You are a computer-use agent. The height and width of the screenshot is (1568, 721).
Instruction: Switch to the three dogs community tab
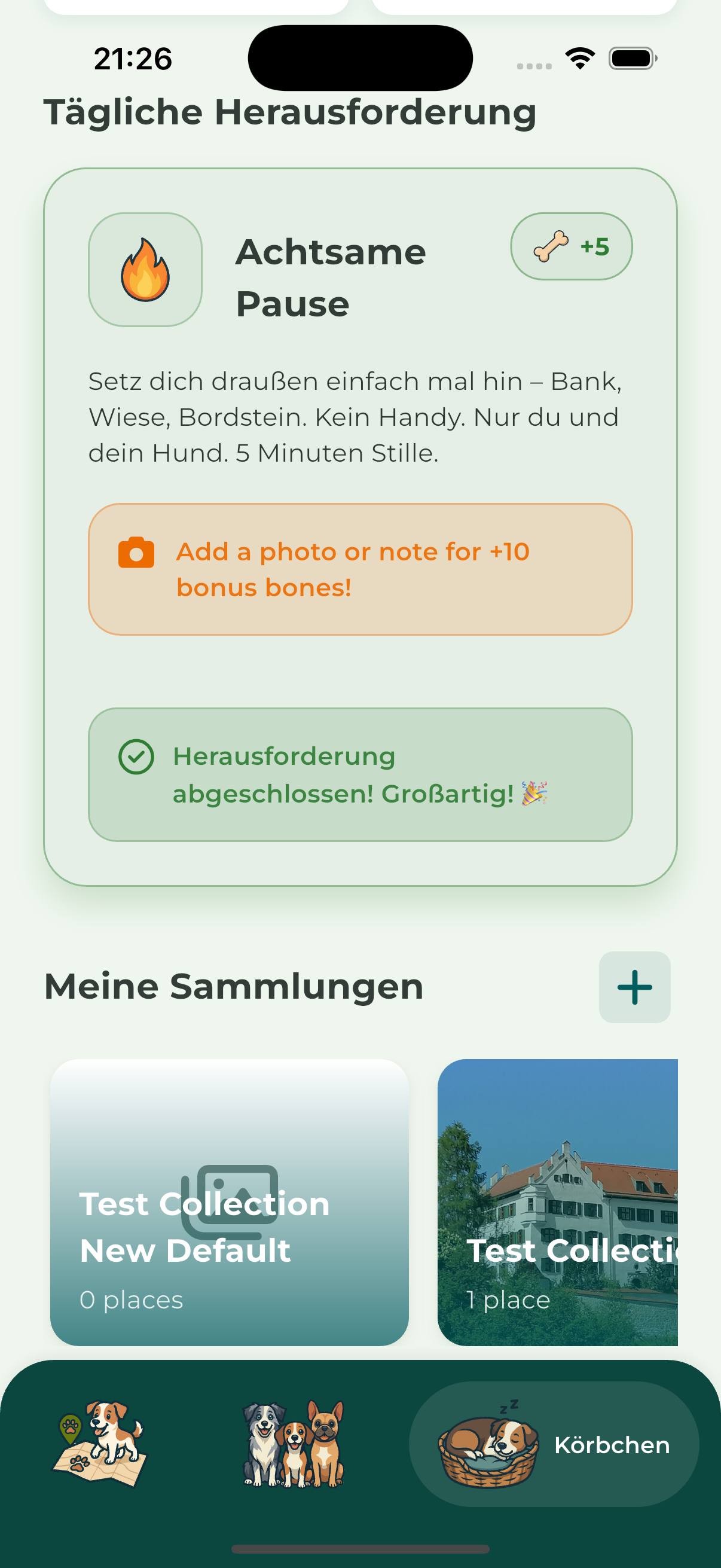click(x=294, y=1443)
